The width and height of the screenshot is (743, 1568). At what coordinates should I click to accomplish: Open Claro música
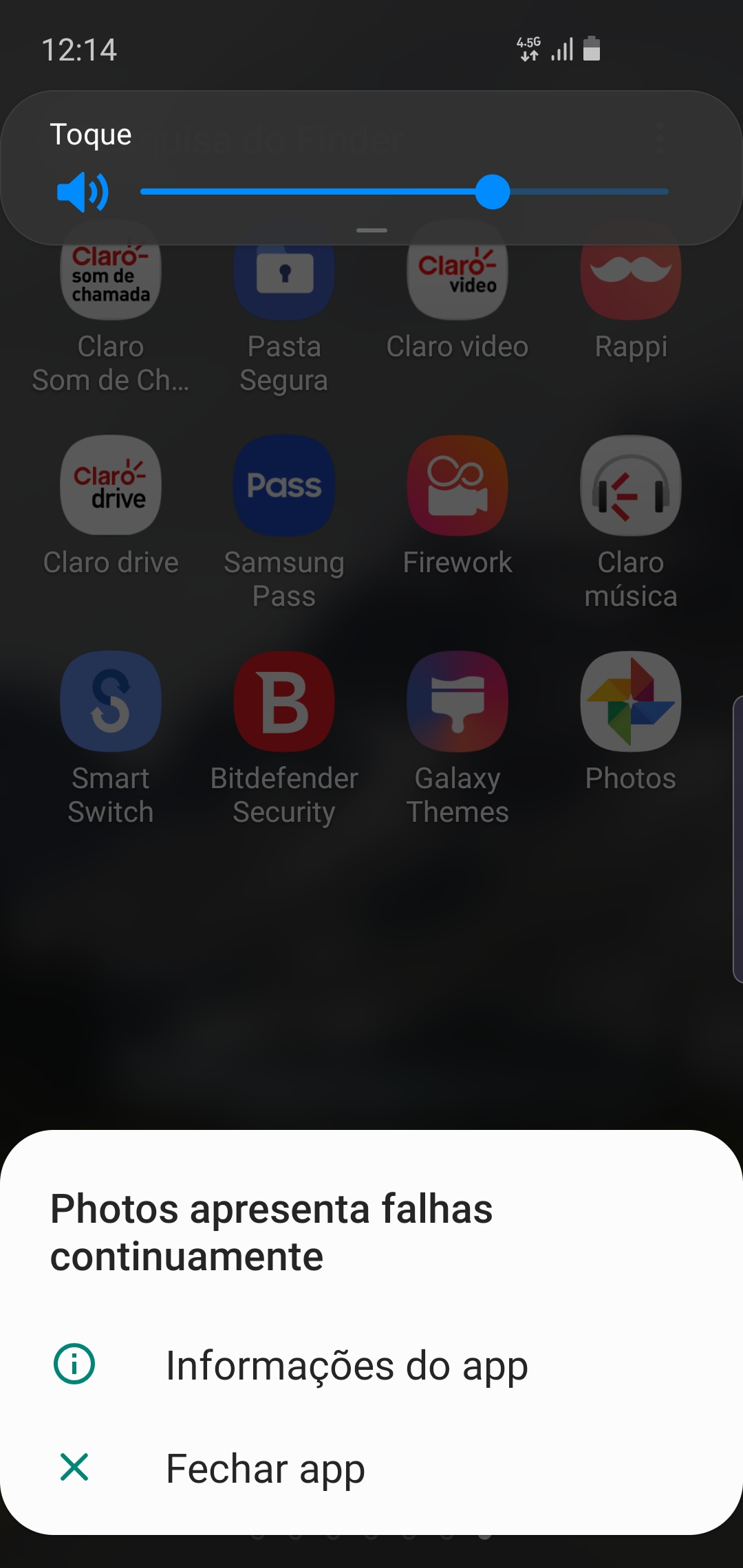[630, 486]
